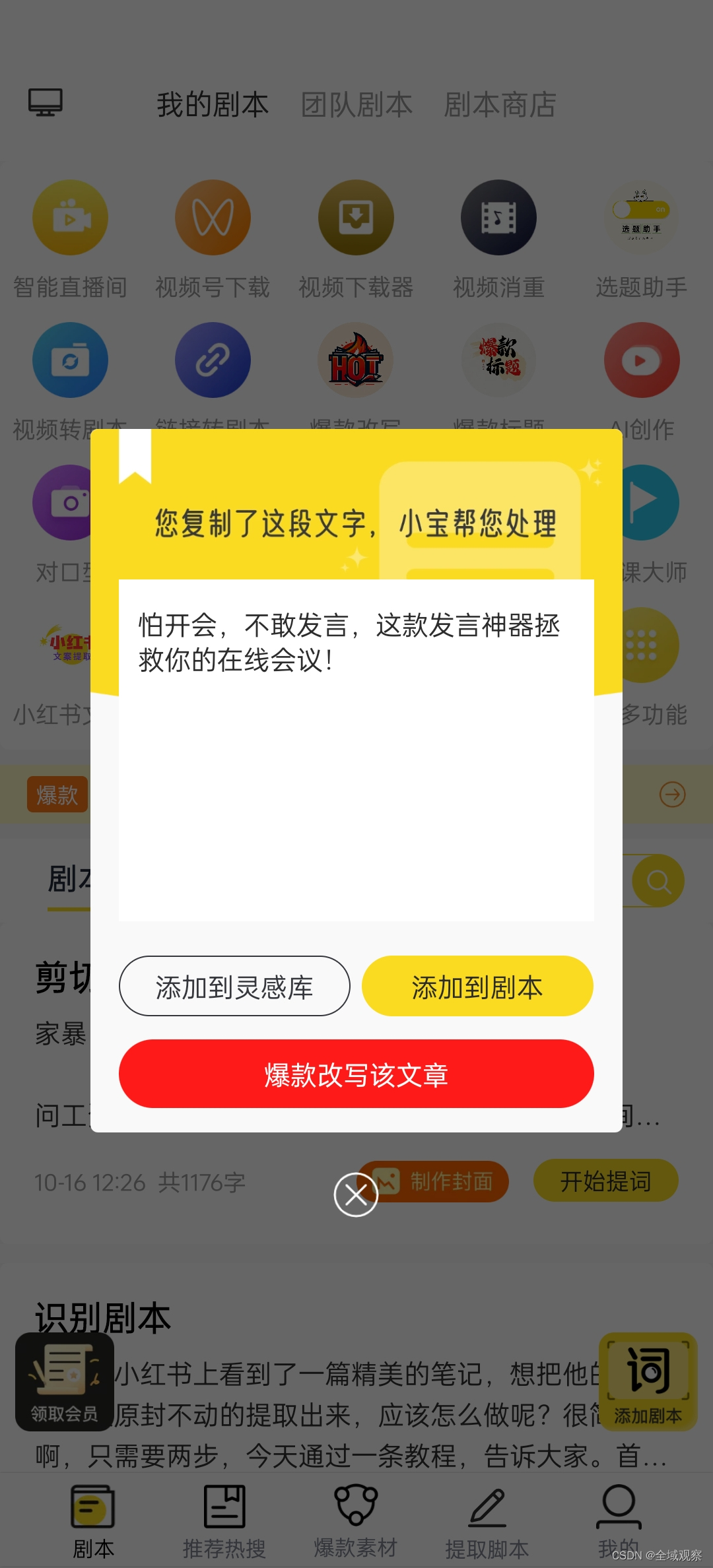Screen dimensions: 713x1568
Task: Tap 添加到灵感库 button
Action: point(234,987)
